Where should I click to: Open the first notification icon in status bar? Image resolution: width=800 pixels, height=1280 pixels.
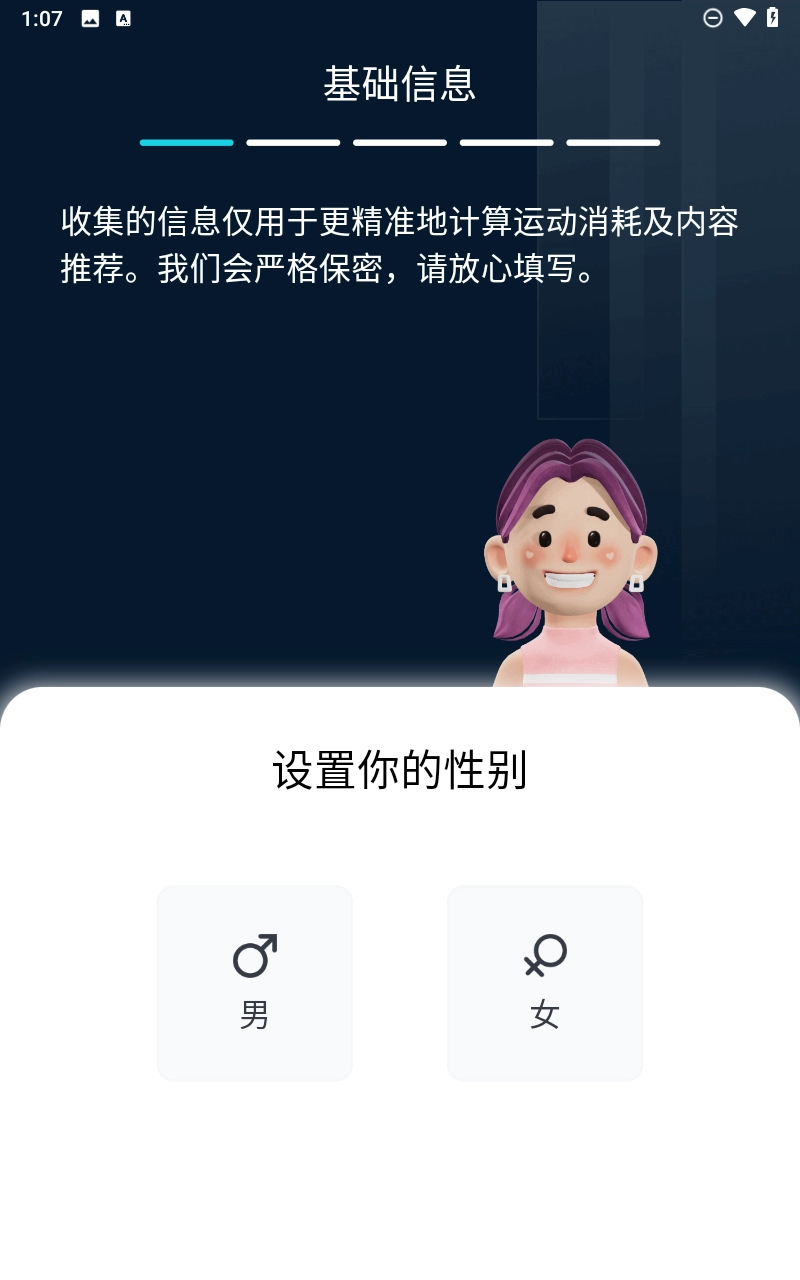(90, 17)
